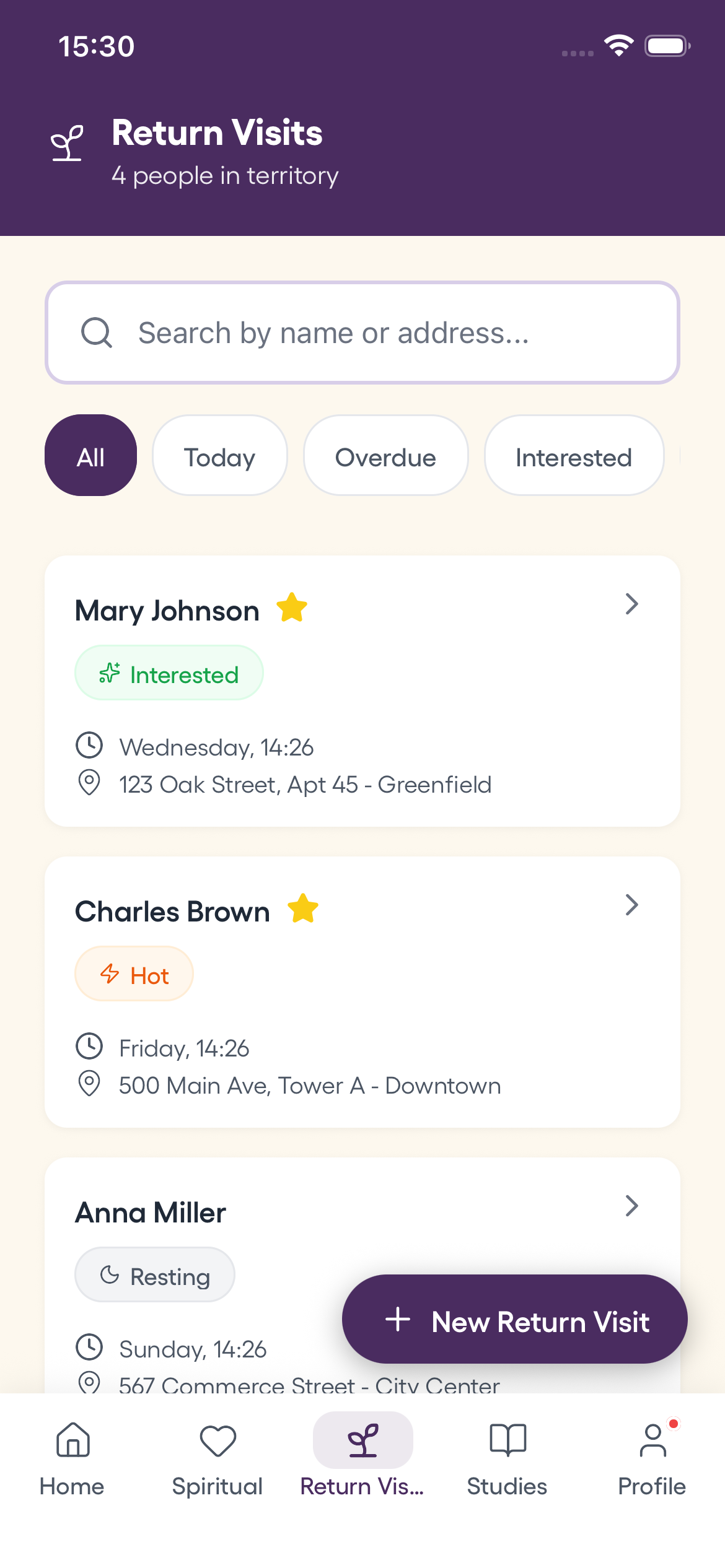Tap the location pin icon beside Mary's address
The width and height of the screenshot is (725, 1568).
89,783
